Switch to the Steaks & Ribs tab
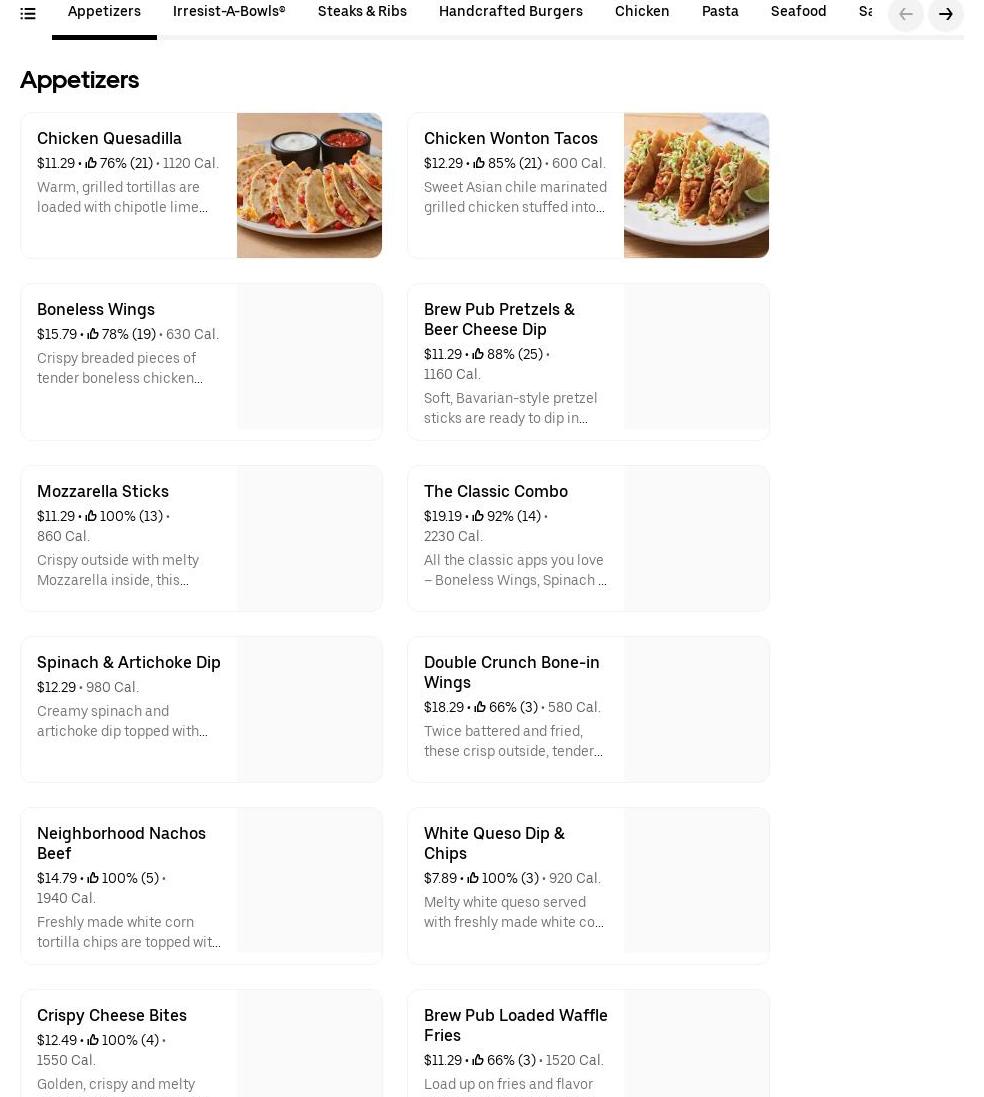This screenshot has width=984, height=1097. click(362, 12)
